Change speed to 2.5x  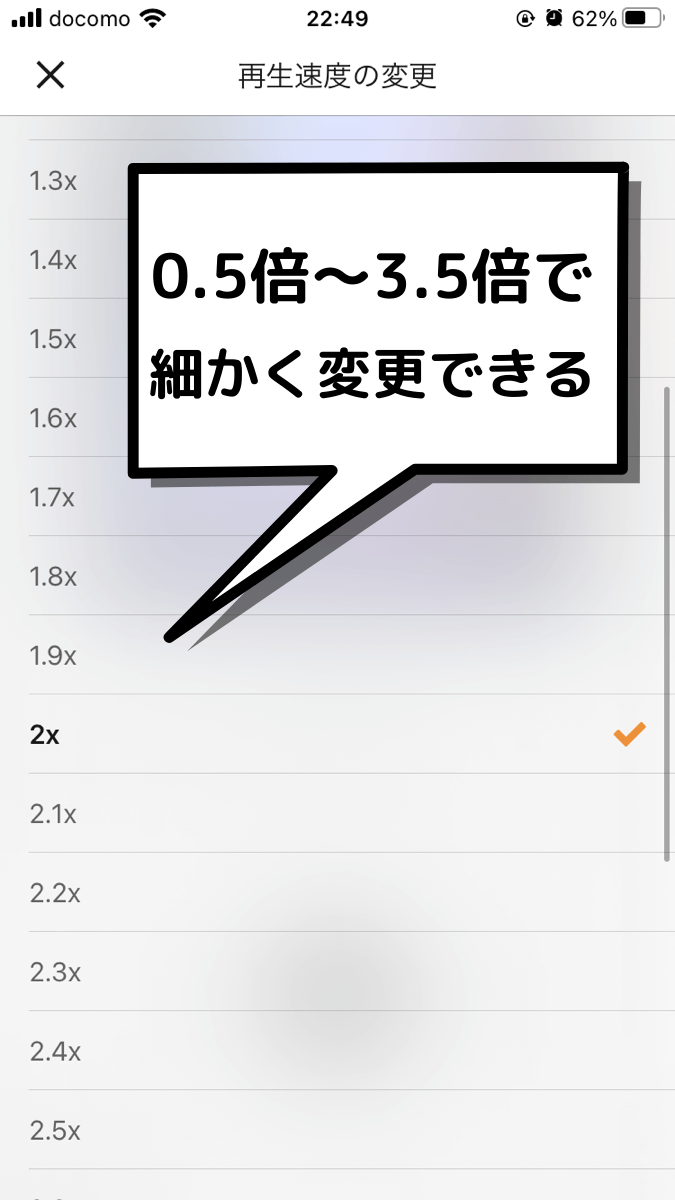pyautogui.click(x=337, y=1129)
